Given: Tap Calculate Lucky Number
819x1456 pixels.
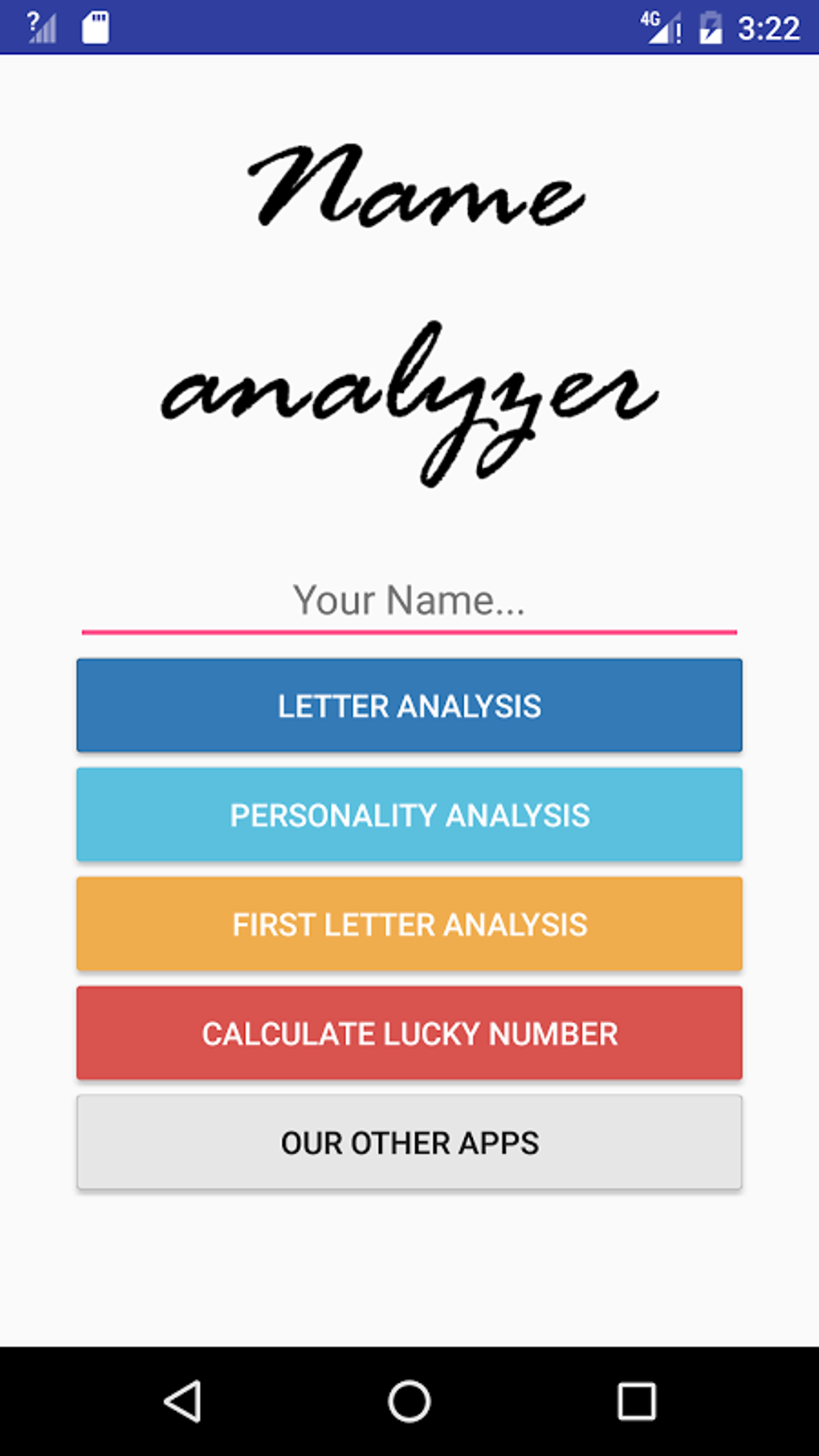Looking at the screenshot, I should pyautogui.click(x=409, y=1034).
